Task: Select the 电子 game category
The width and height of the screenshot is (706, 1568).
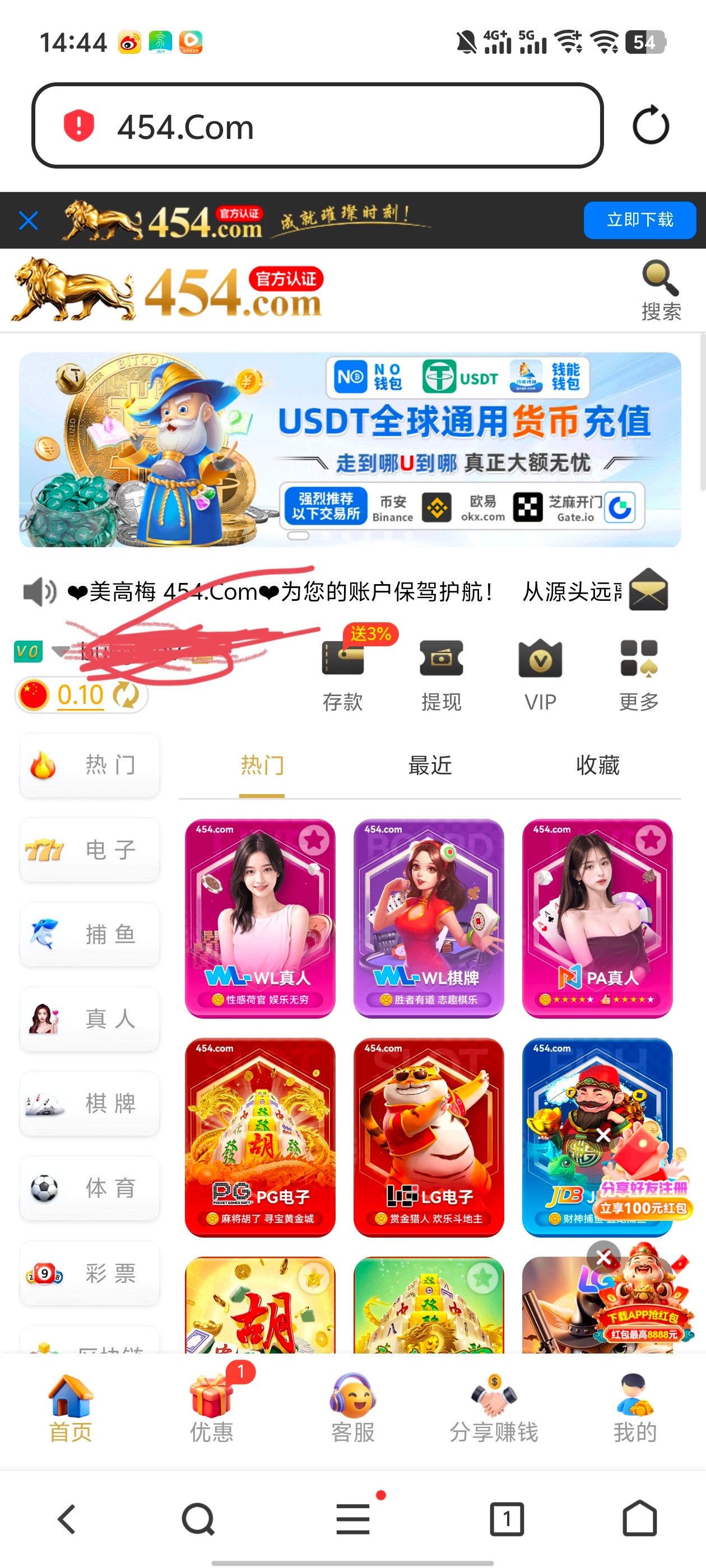Action: coord(90,849)
